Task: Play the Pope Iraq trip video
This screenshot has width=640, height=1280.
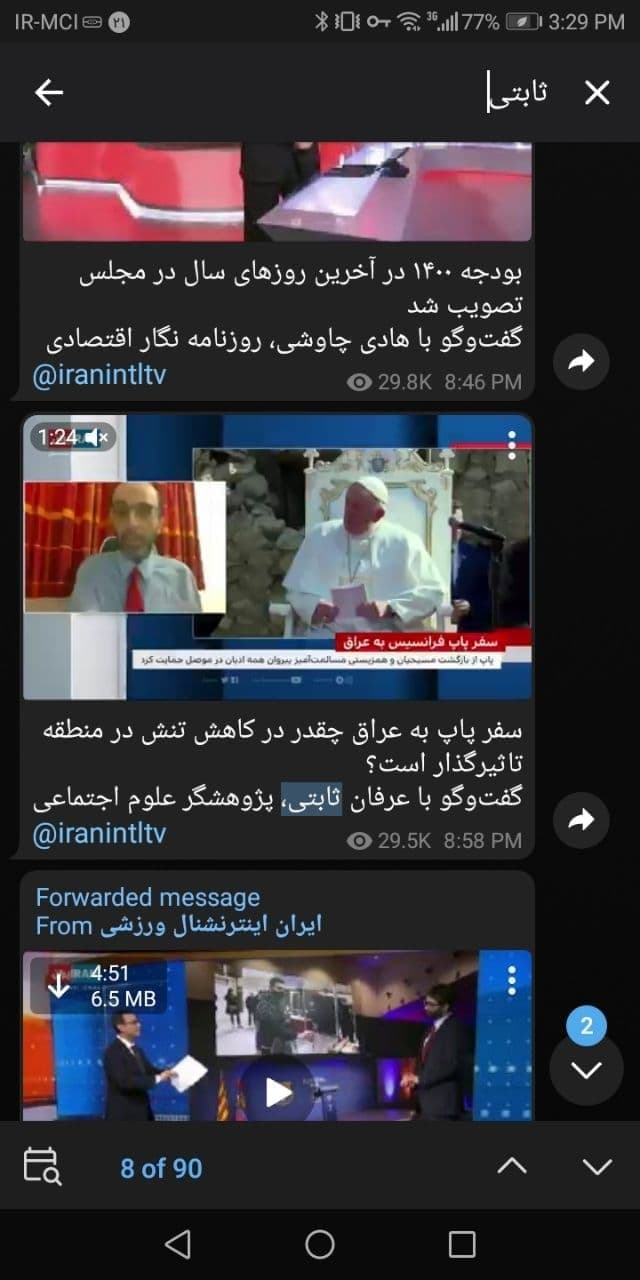Action: point(278,558)
